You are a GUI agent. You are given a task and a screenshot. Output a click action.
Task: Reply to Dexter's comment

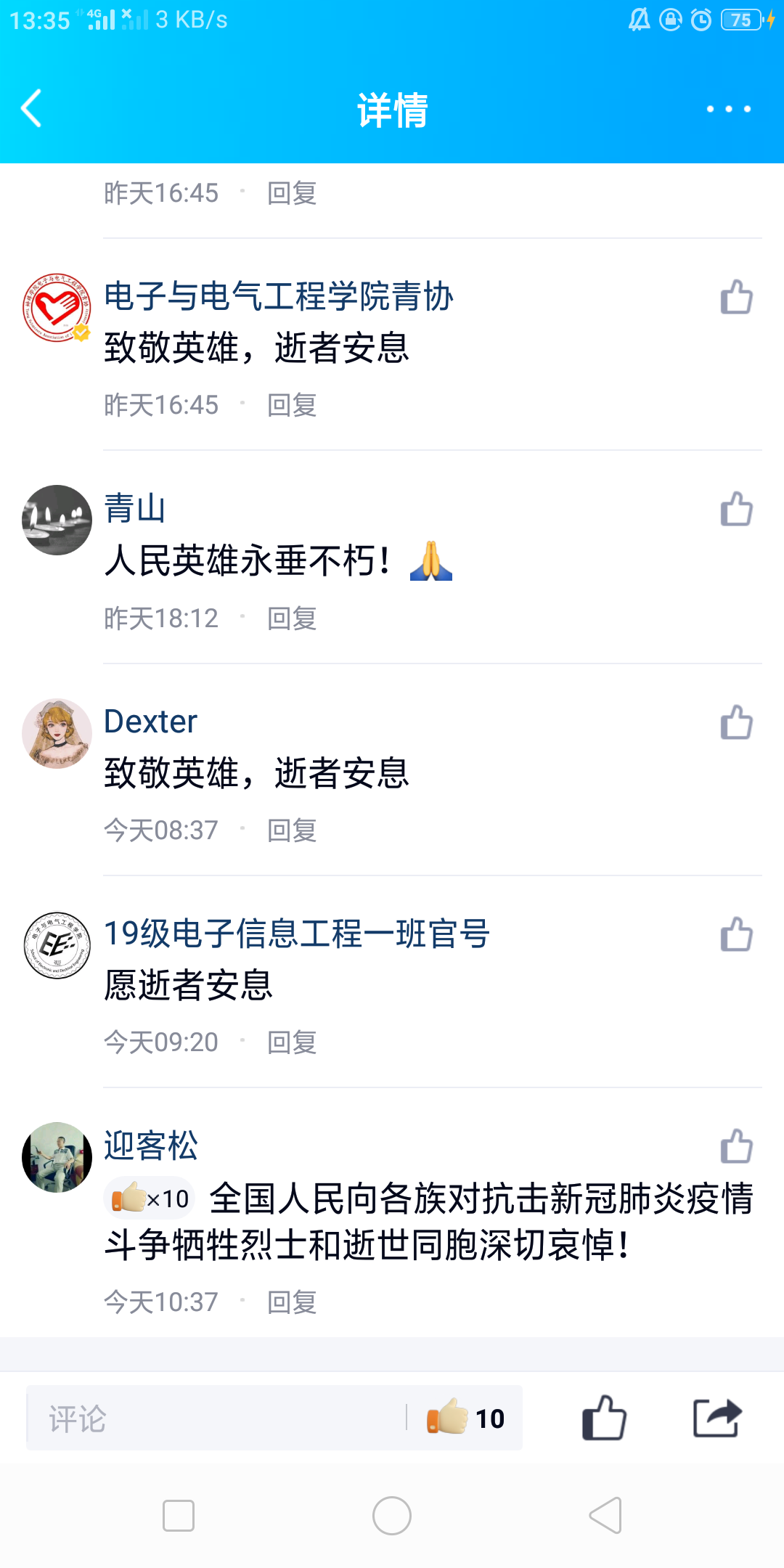(292, 830)
